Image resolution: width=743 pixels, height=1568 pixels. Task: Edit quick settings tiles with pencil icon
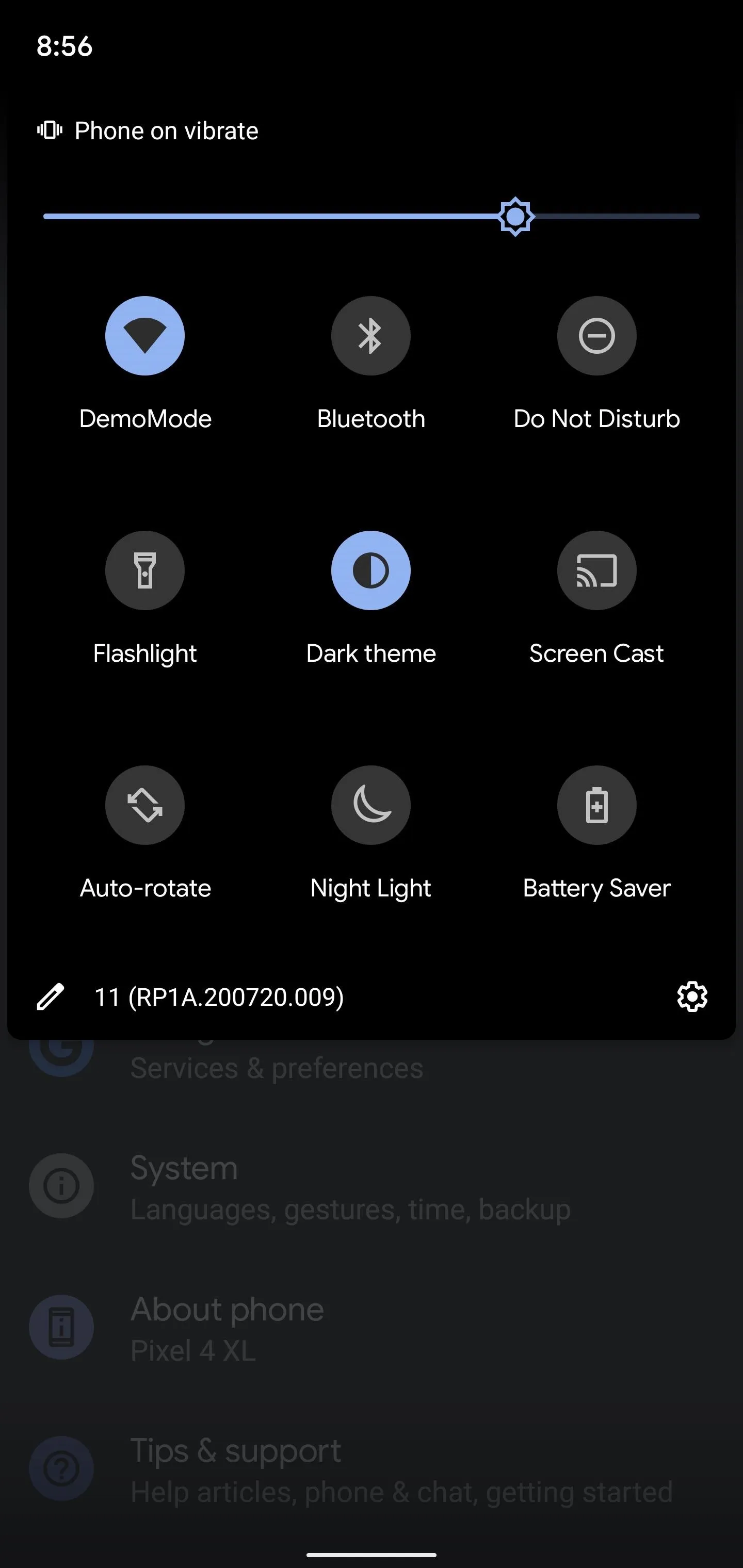tap(51, 997)
